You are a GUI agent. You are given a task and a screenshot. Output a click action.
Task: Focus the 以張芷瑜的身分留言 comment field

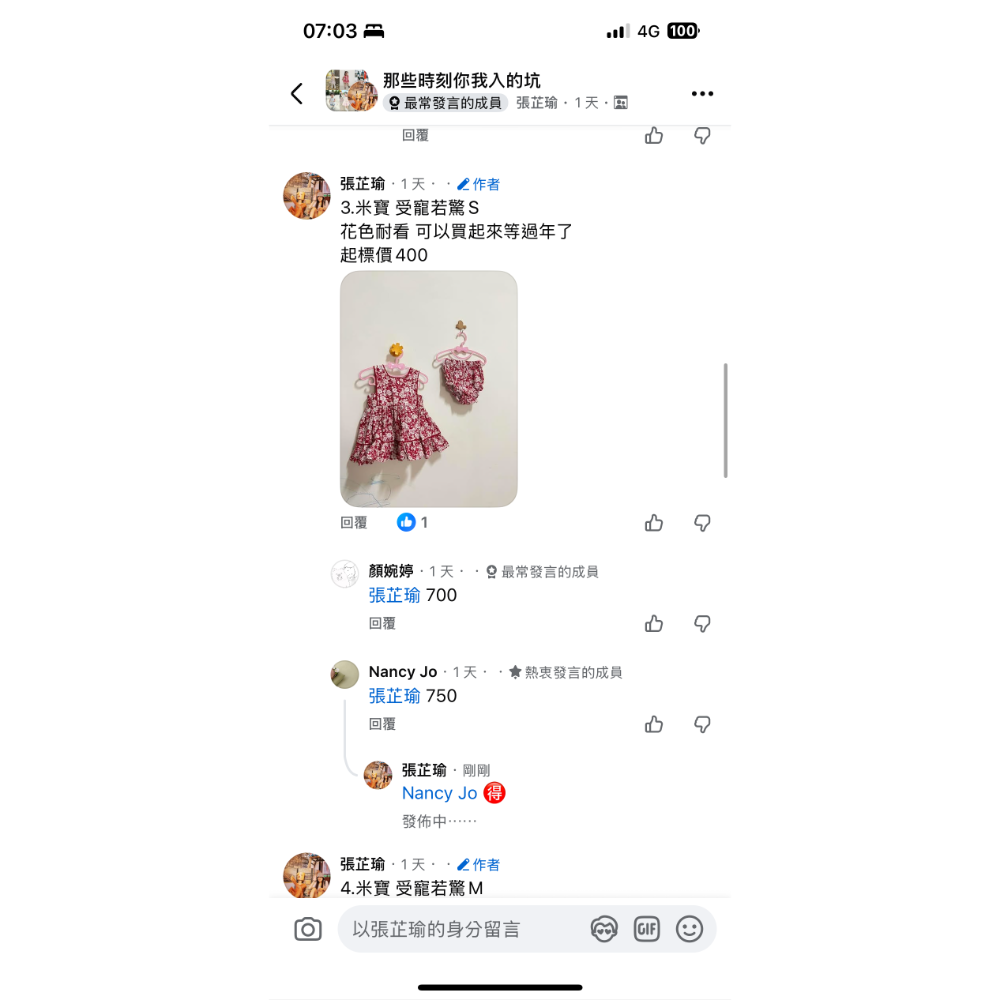[460, 930]
